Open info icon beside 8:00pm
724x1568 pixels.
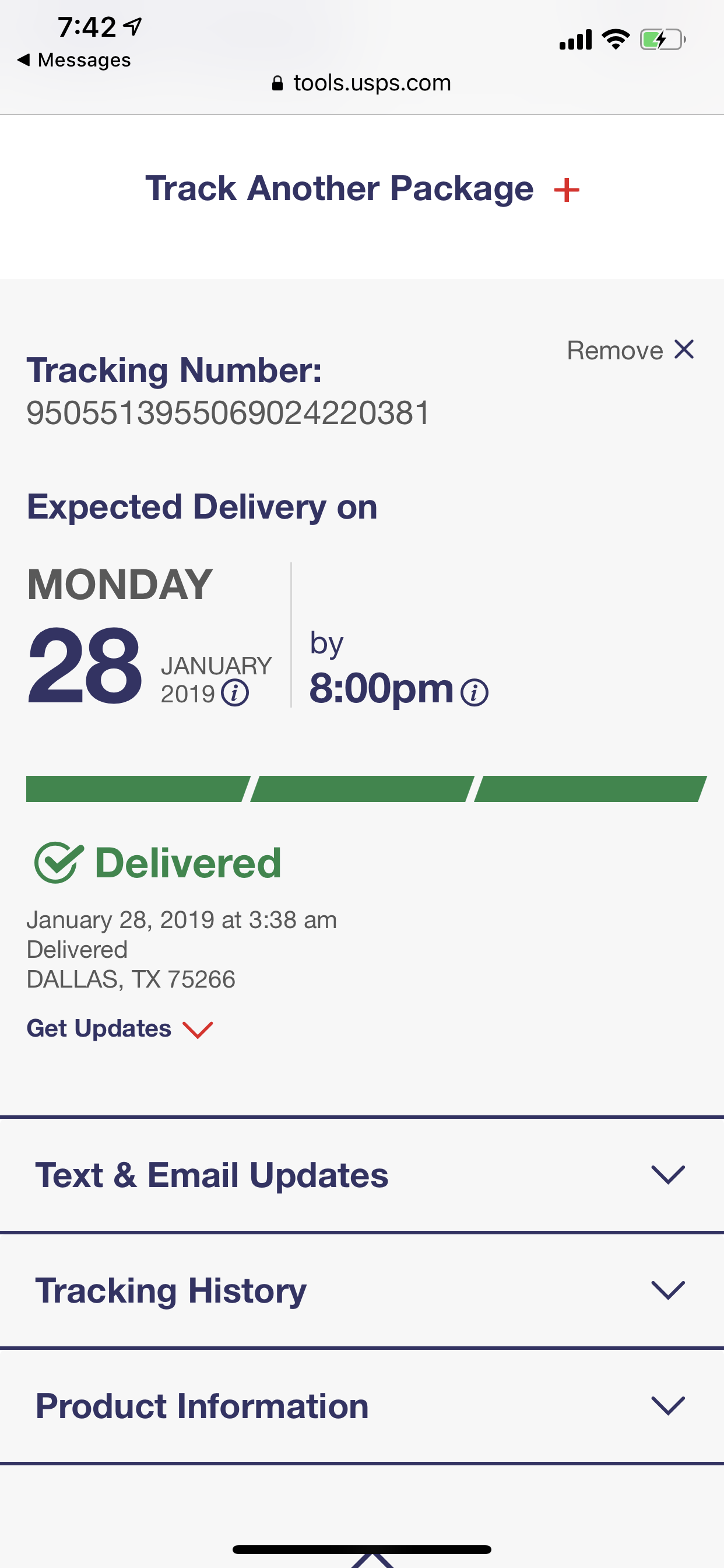coord(475,692)
